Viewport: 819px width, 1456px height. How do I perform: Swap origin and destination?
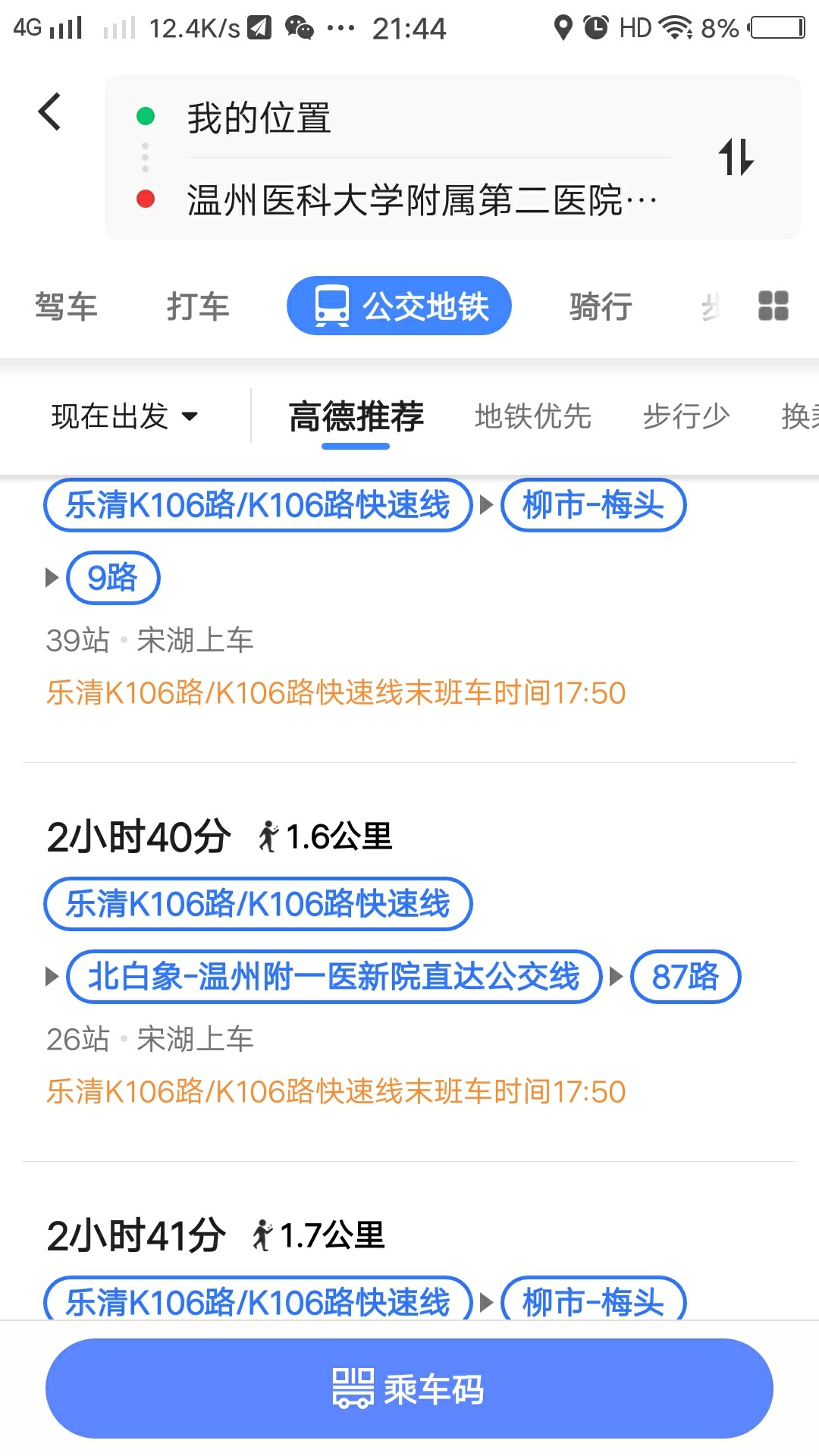[x=736, y=157]
